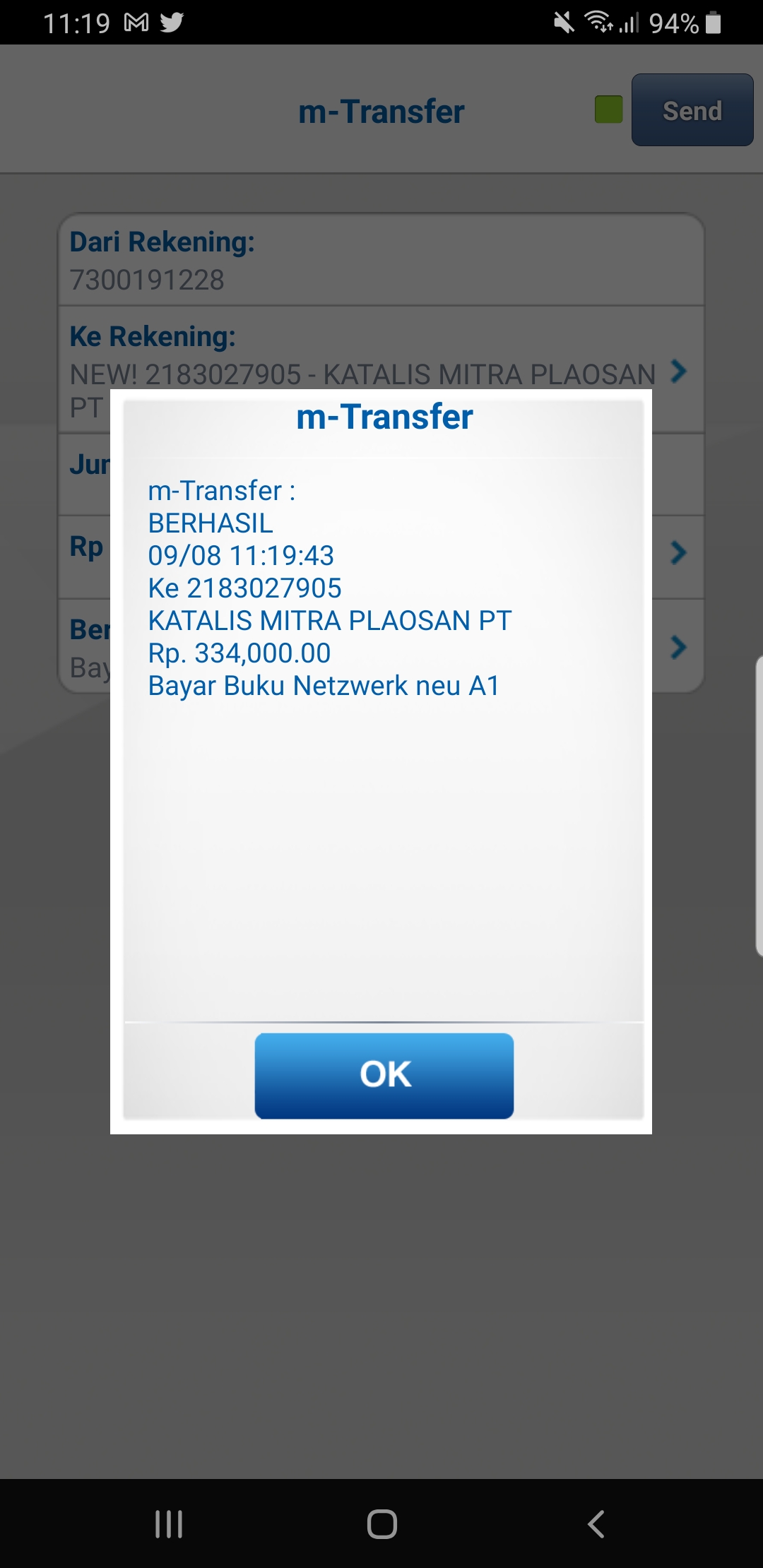Viewport: 763px width, 1568px height.
Task: Go to the phone home screen
Action: pyautogui.click(x=381, y=1524)
